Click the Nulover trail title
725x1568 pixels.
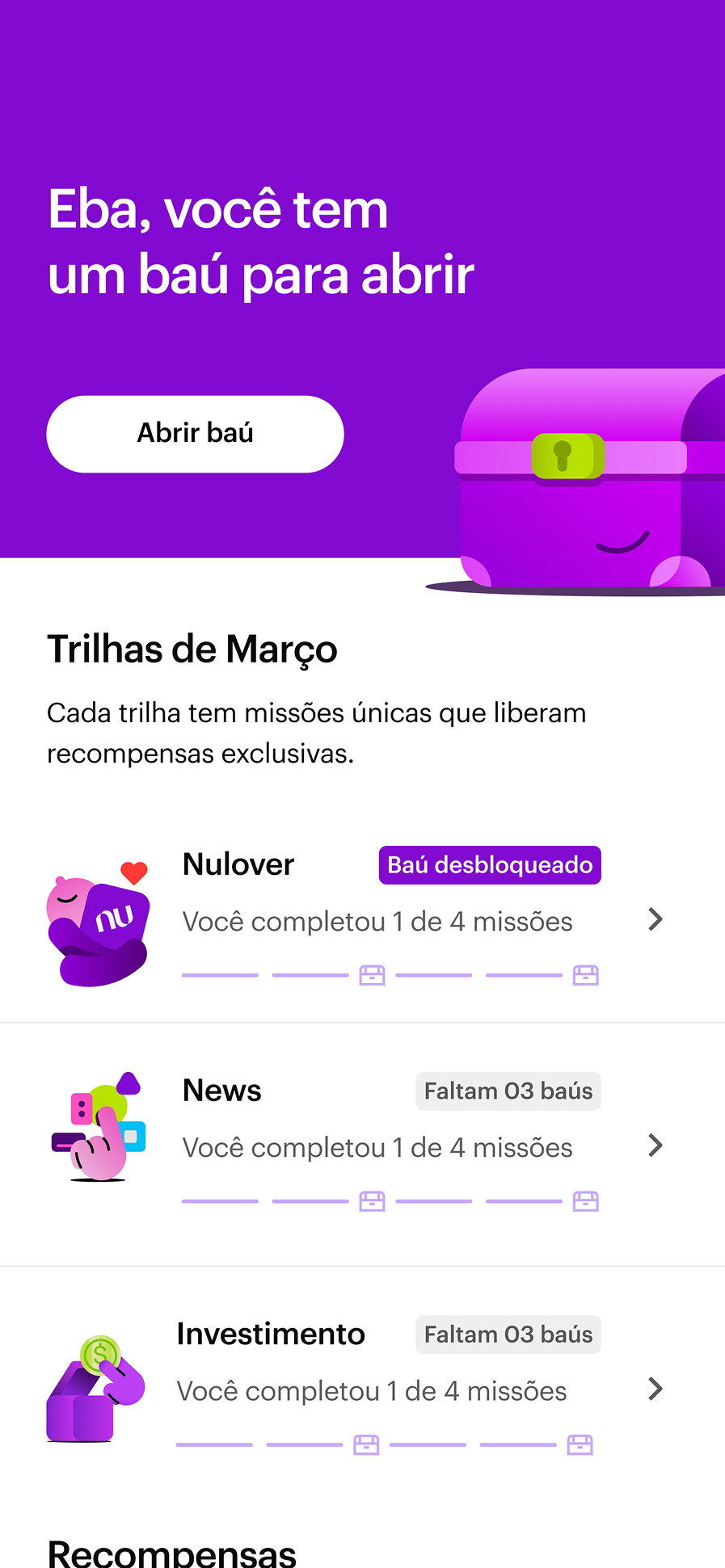(238, 864)
